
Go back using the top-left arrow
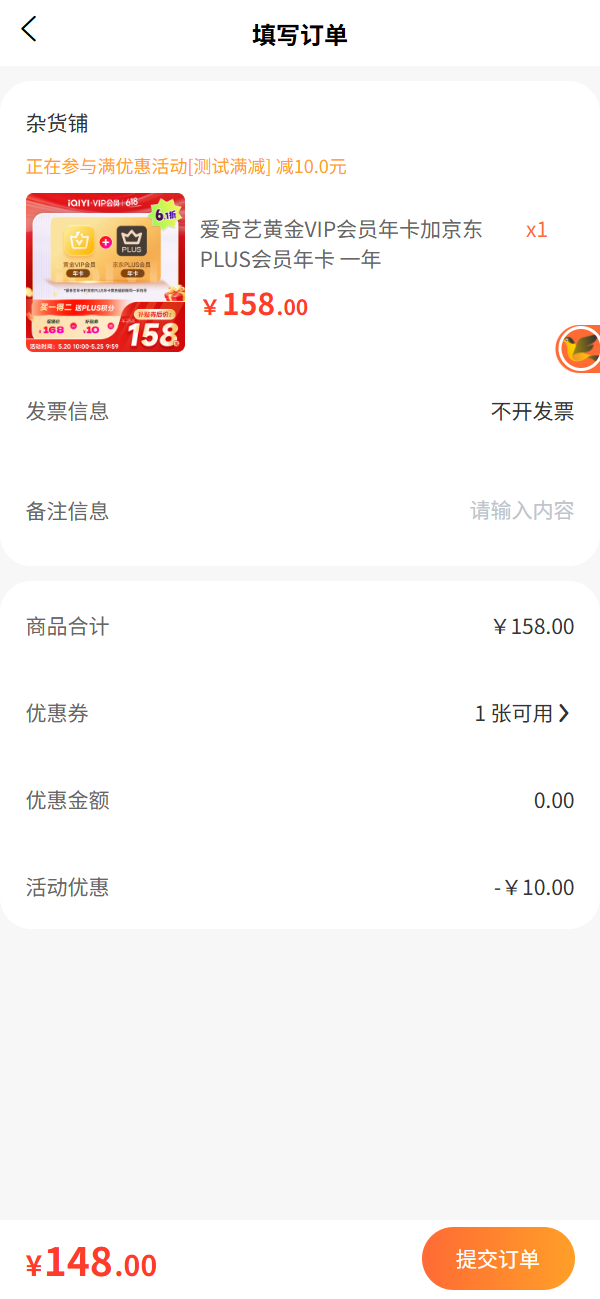[29, 30]
